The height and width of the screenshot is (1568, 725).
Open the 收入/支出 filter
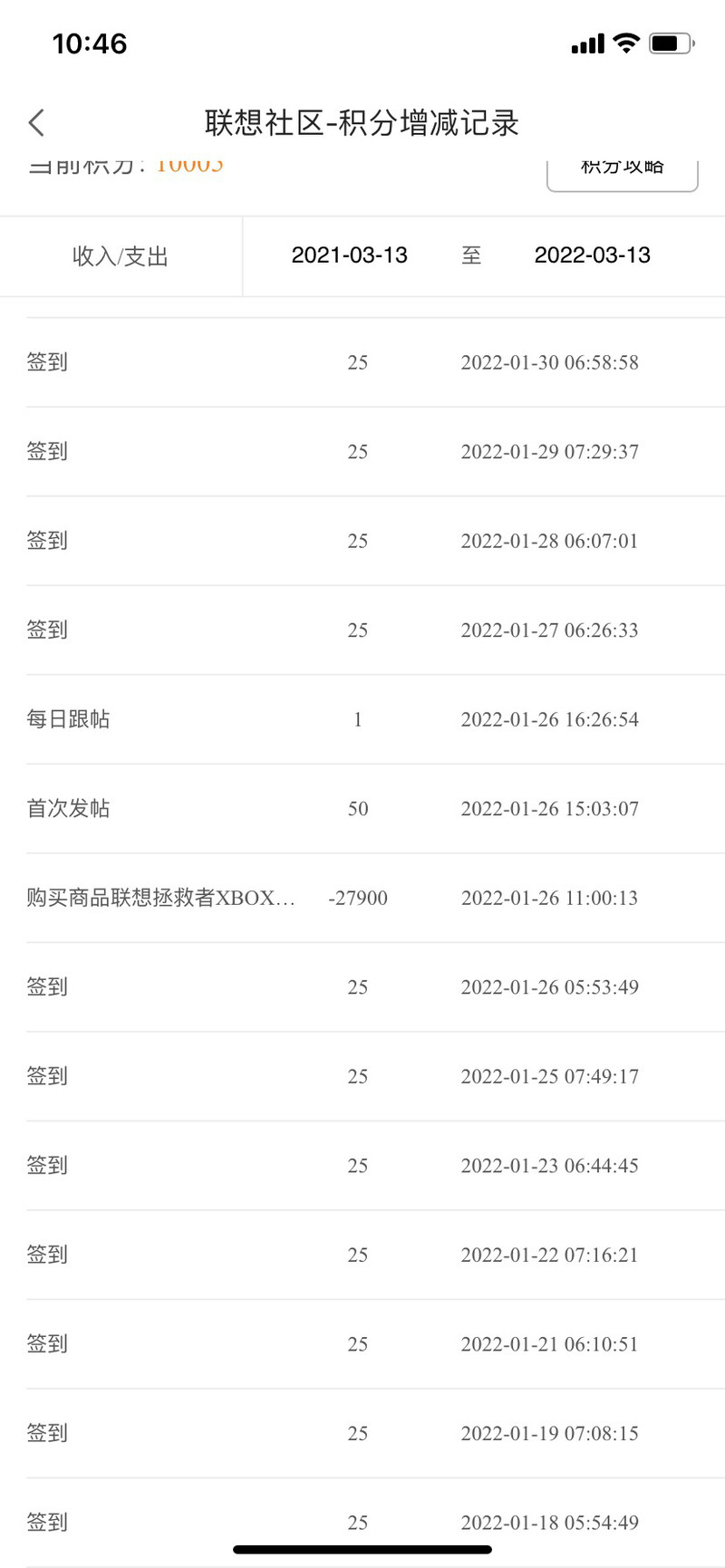[x=121, y=256]
